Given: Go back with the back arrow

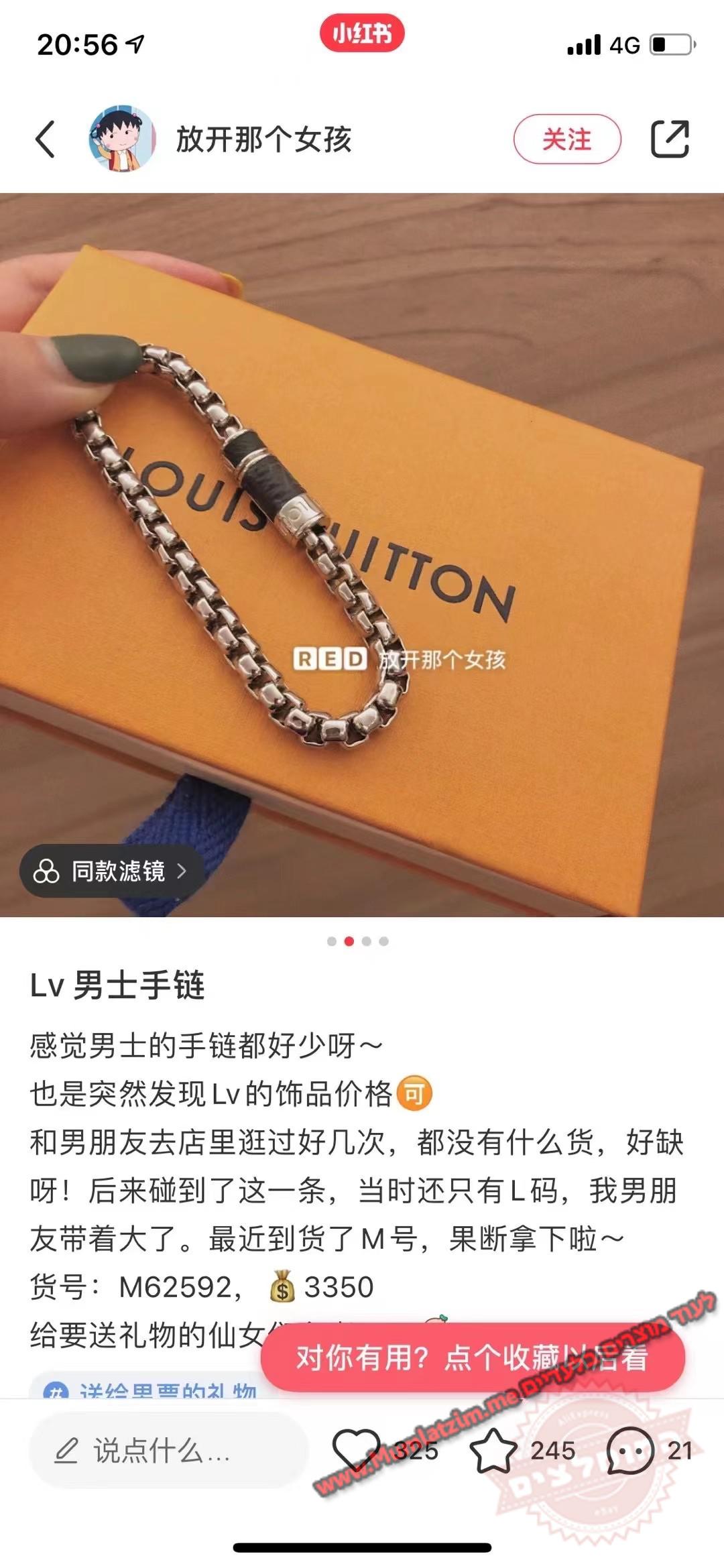Looking at the screenshot, I should tap(45, 139).
